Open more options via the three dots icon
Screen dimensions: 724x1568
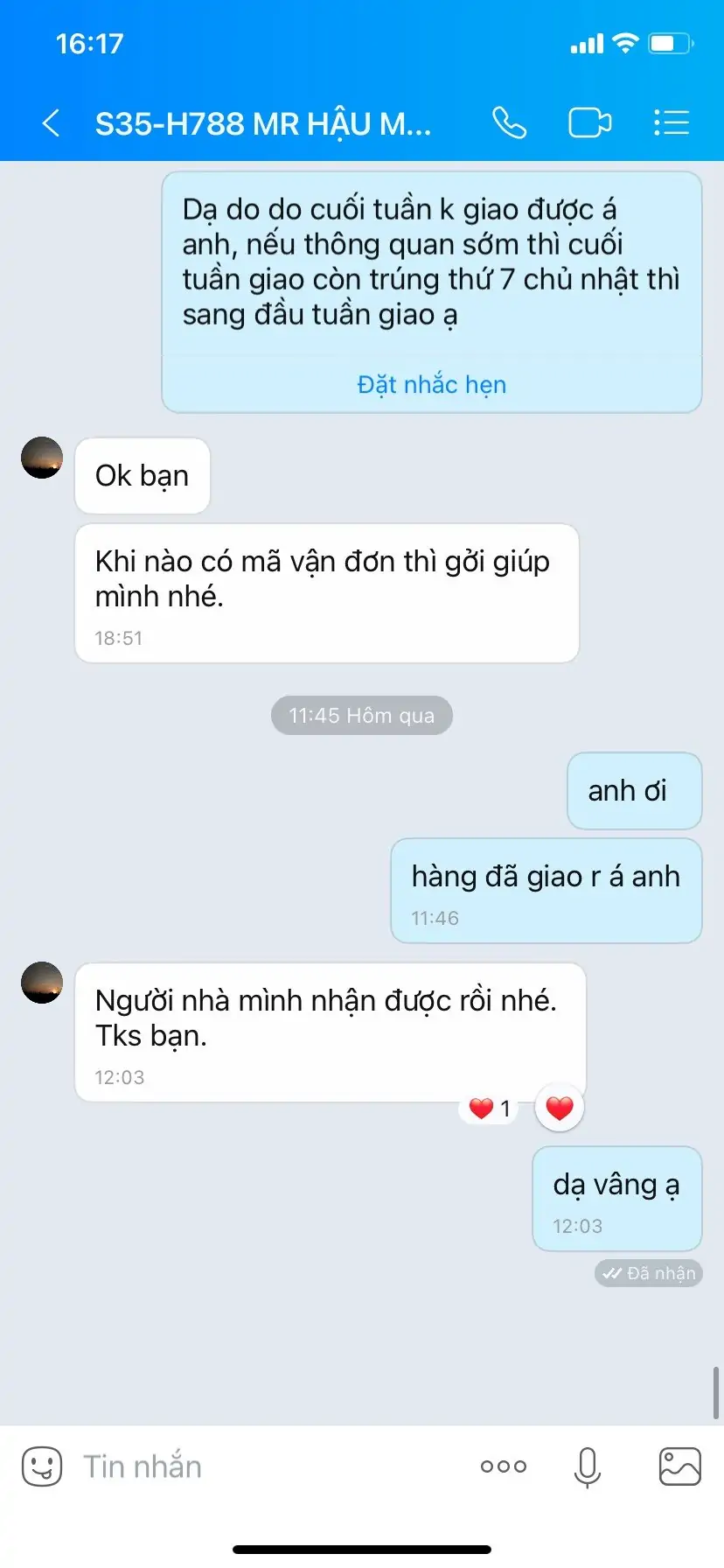click(x=503, y=1466)
